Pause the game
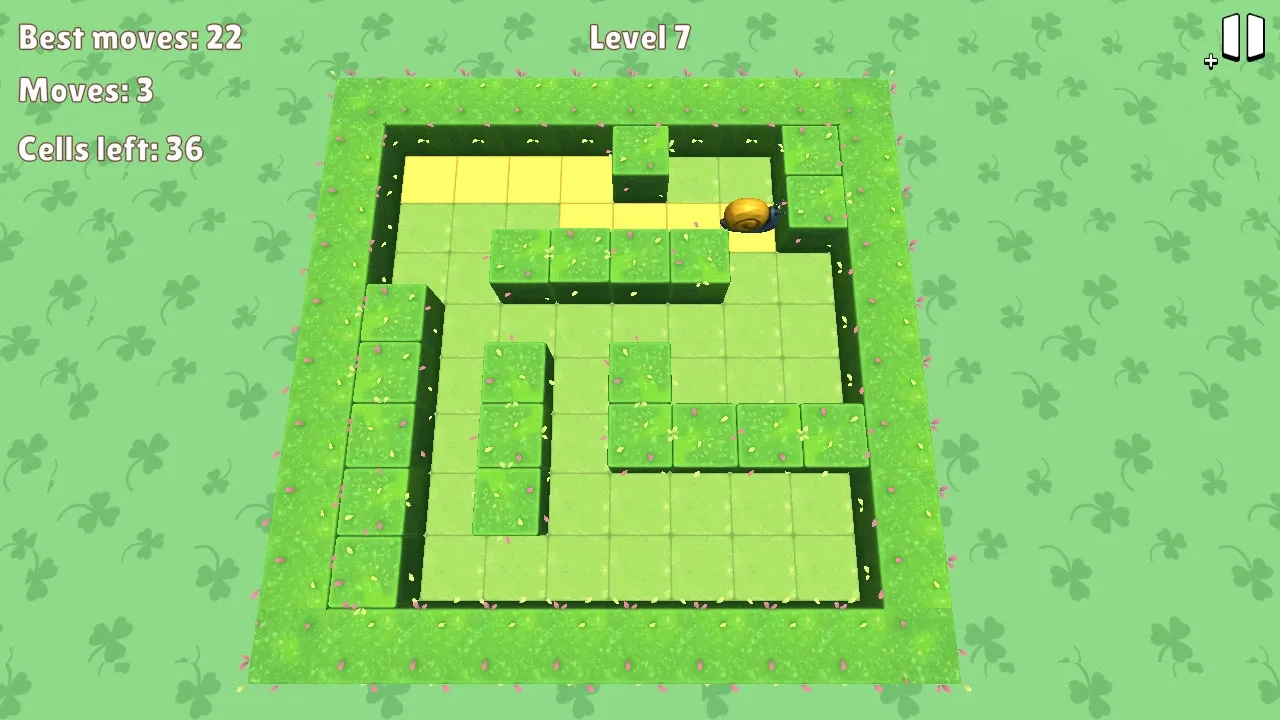 pyautogui.click(x=1243, y=38)
